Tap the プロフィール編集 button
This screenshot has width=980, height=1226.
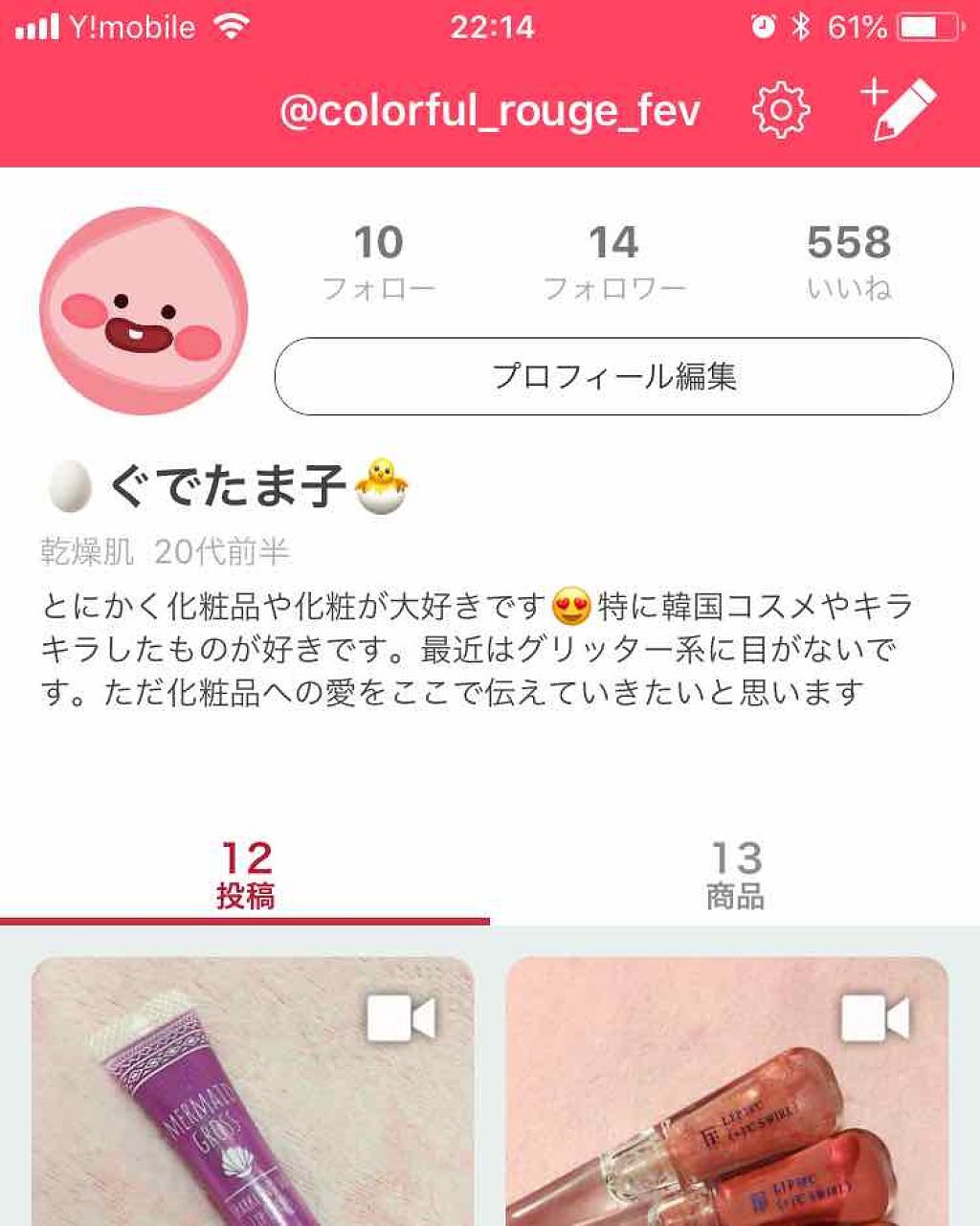pyautogui.click(x=613, y=376)
